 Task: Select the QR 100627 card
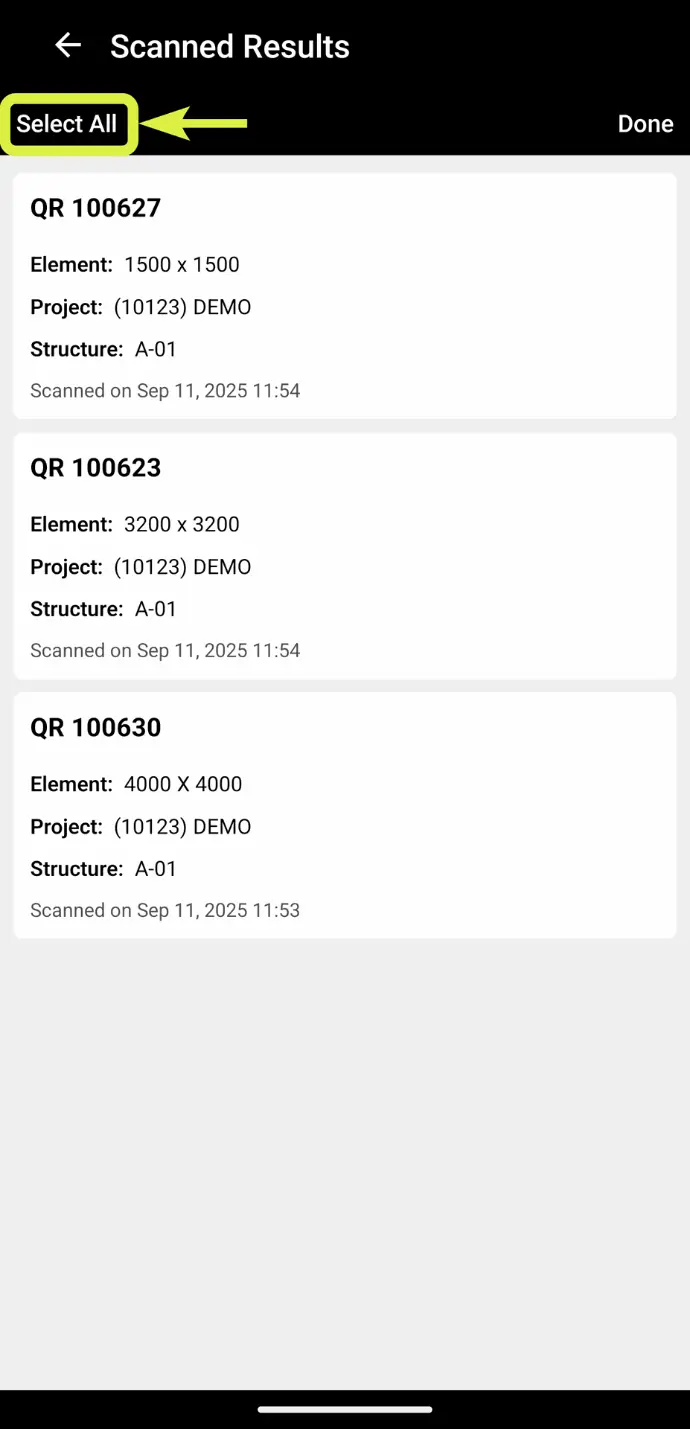click(344, 296)
